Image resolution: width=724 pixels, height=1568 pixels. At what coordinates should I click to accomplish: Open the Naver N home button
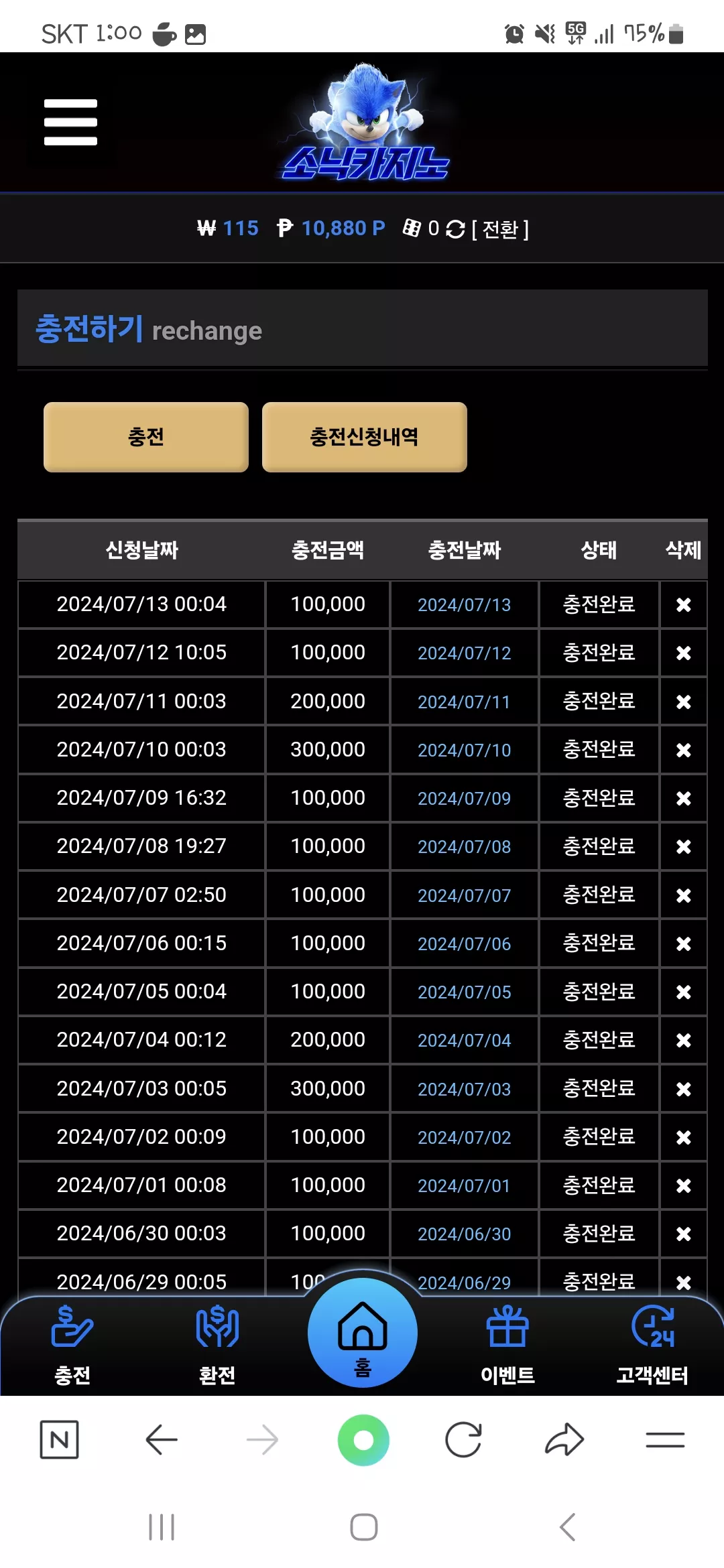coord(60,1439)
